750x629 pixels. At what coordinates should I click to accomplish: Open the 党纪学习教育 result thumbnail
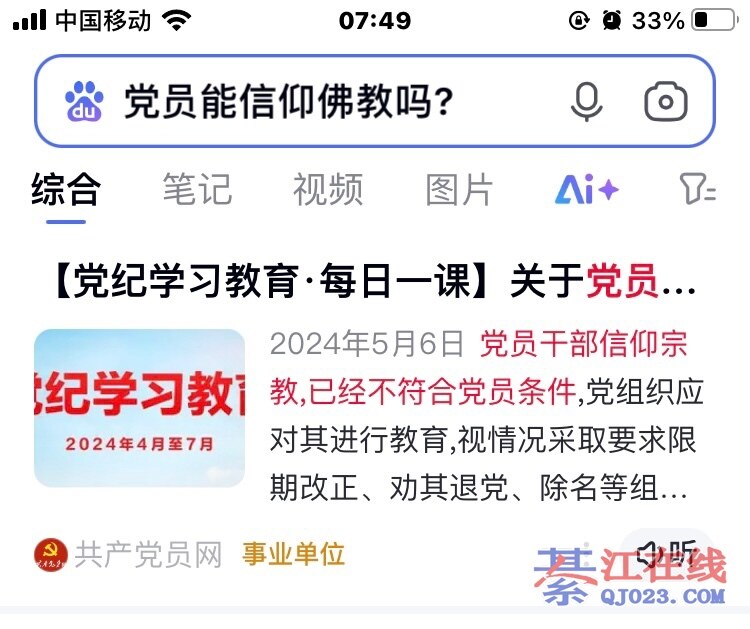pos(139,407)
